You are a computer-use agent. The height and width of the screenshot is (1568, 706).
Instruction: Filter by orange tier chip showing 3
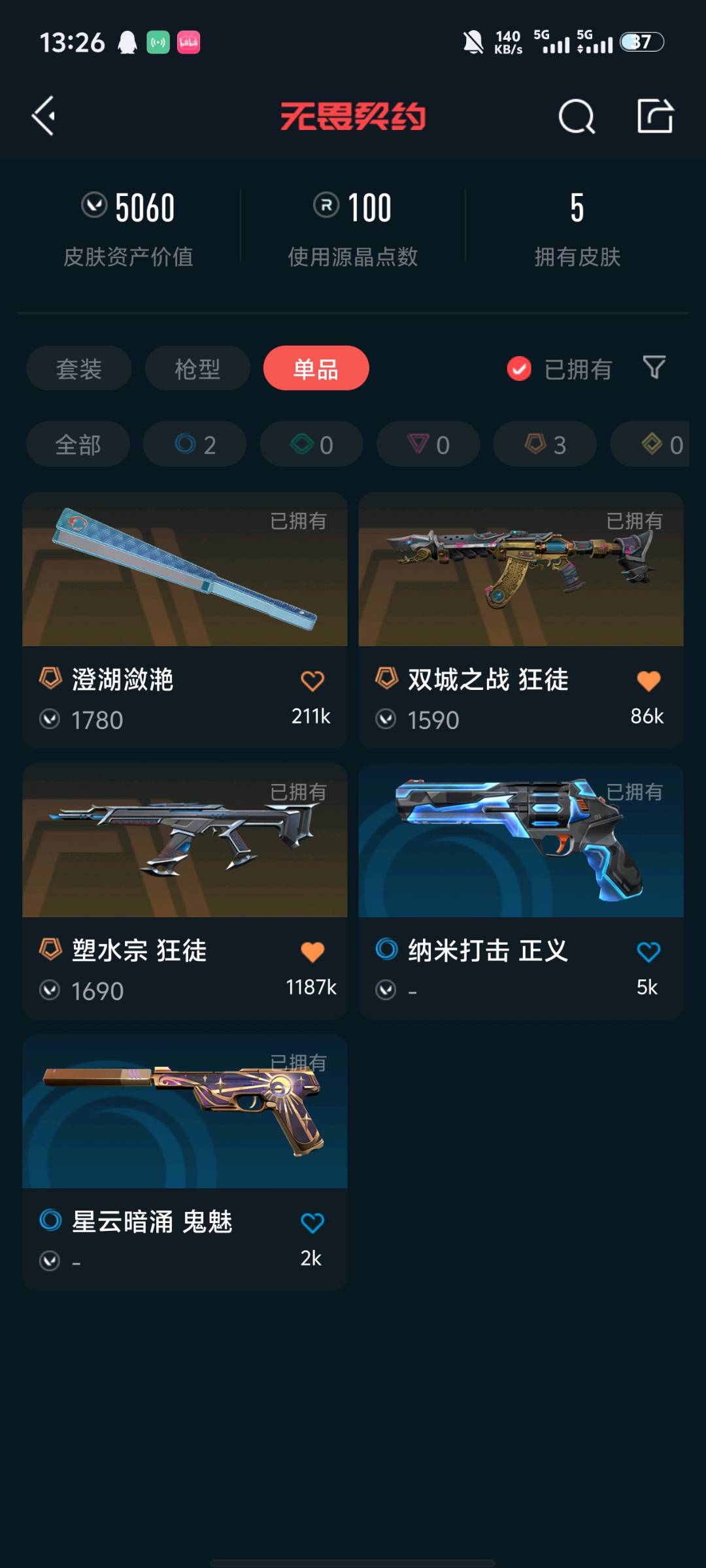[x=545, y=444]
